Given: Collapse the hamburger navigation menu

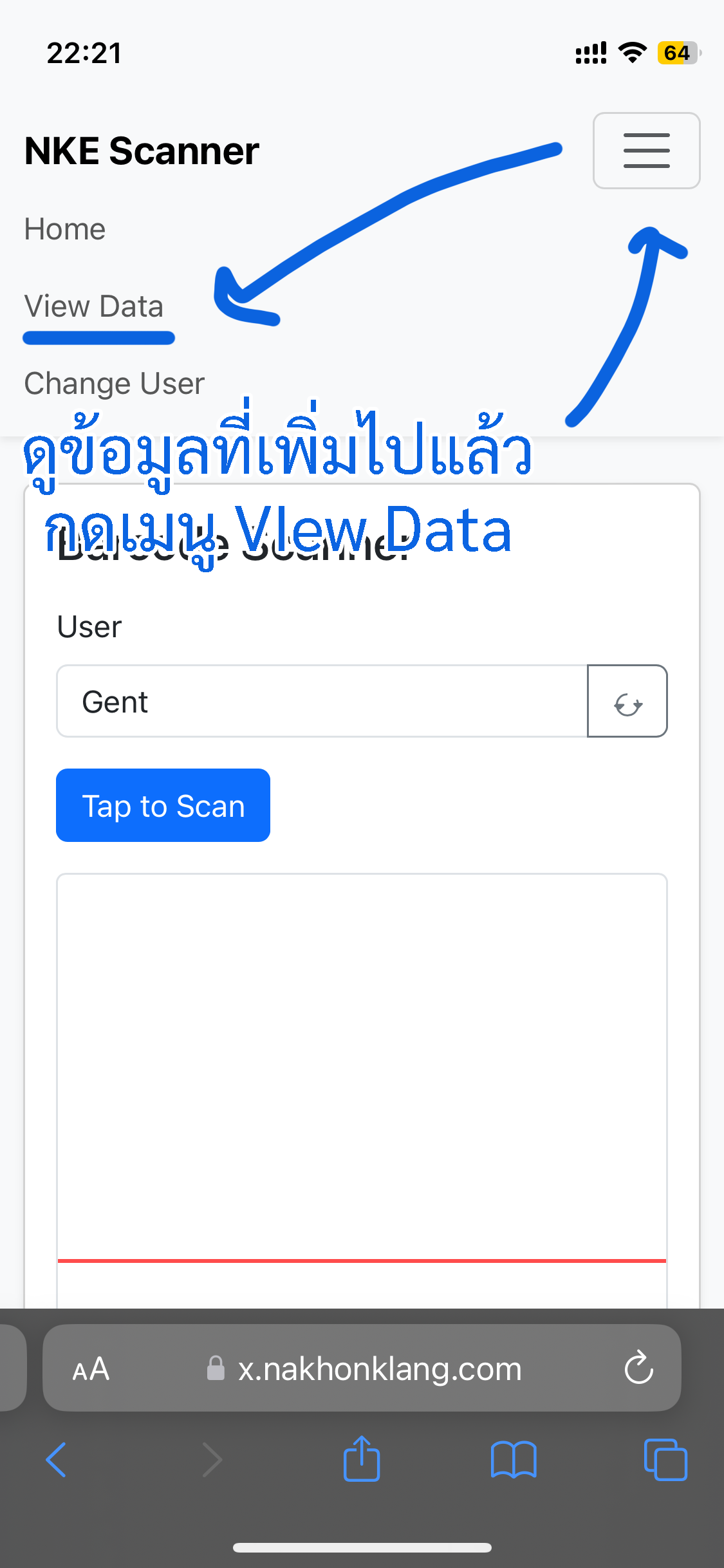Looking at the screenshot, I should (646, 151).
